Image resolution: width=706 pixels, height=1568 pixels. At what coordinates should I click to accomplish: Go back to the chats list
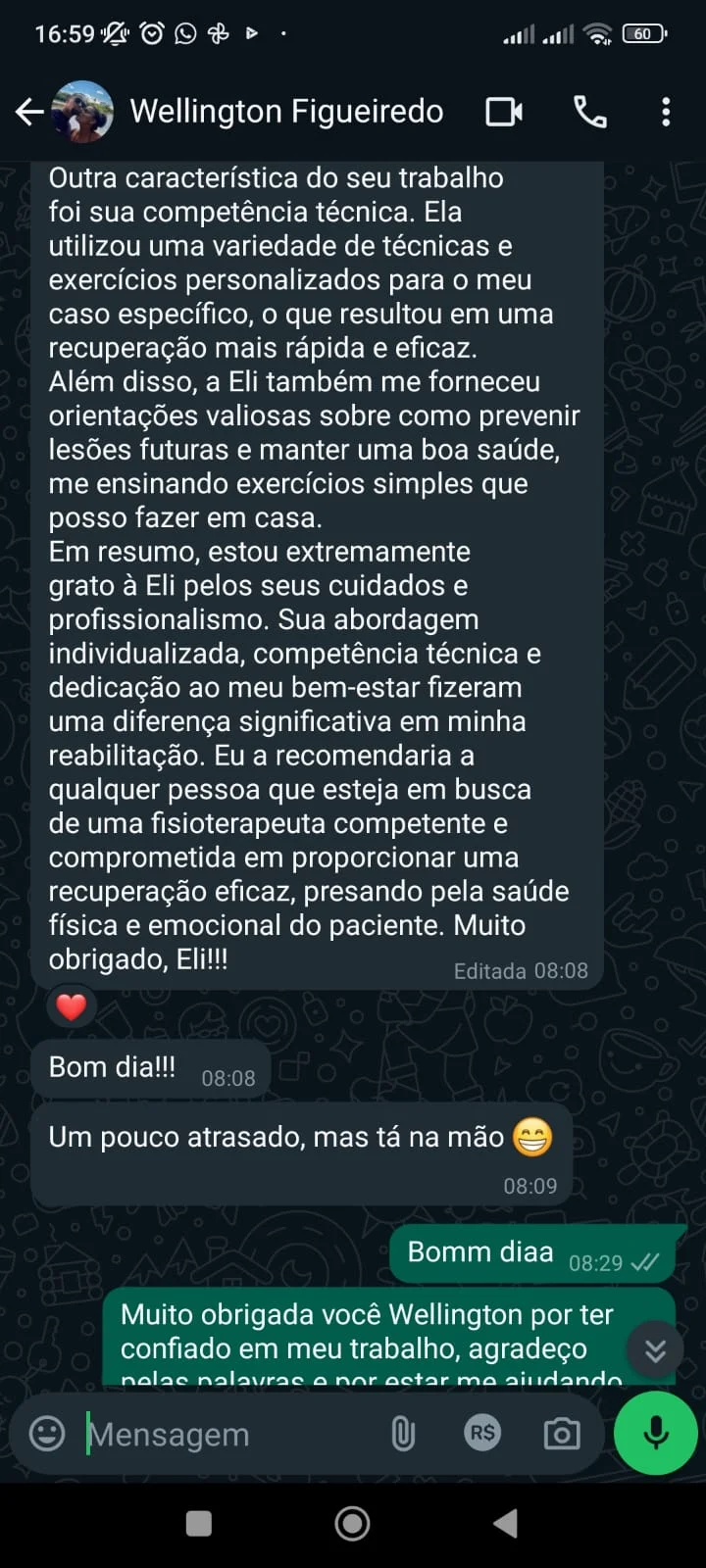29,112
